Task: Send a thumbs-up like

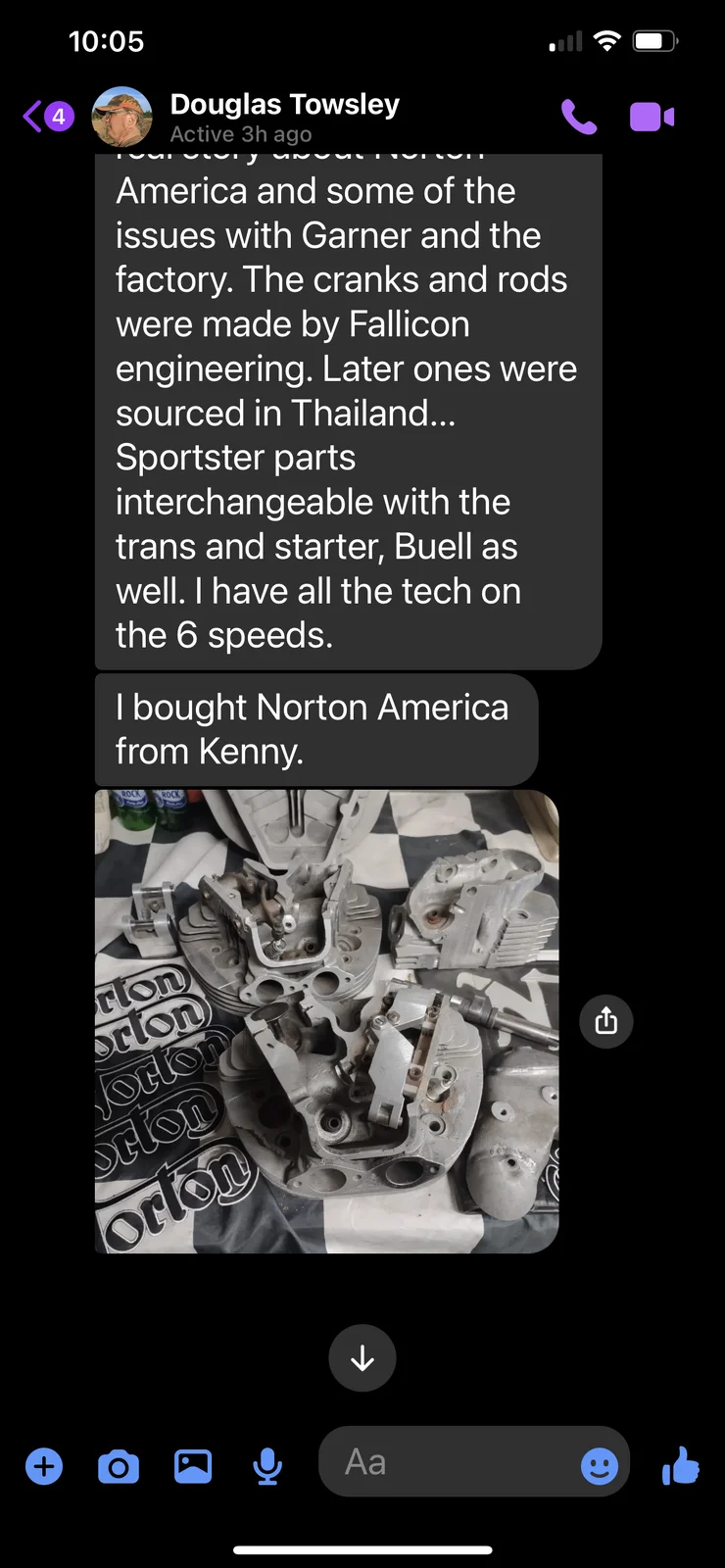Action: pyautogui.click(x=680, y=1466)
